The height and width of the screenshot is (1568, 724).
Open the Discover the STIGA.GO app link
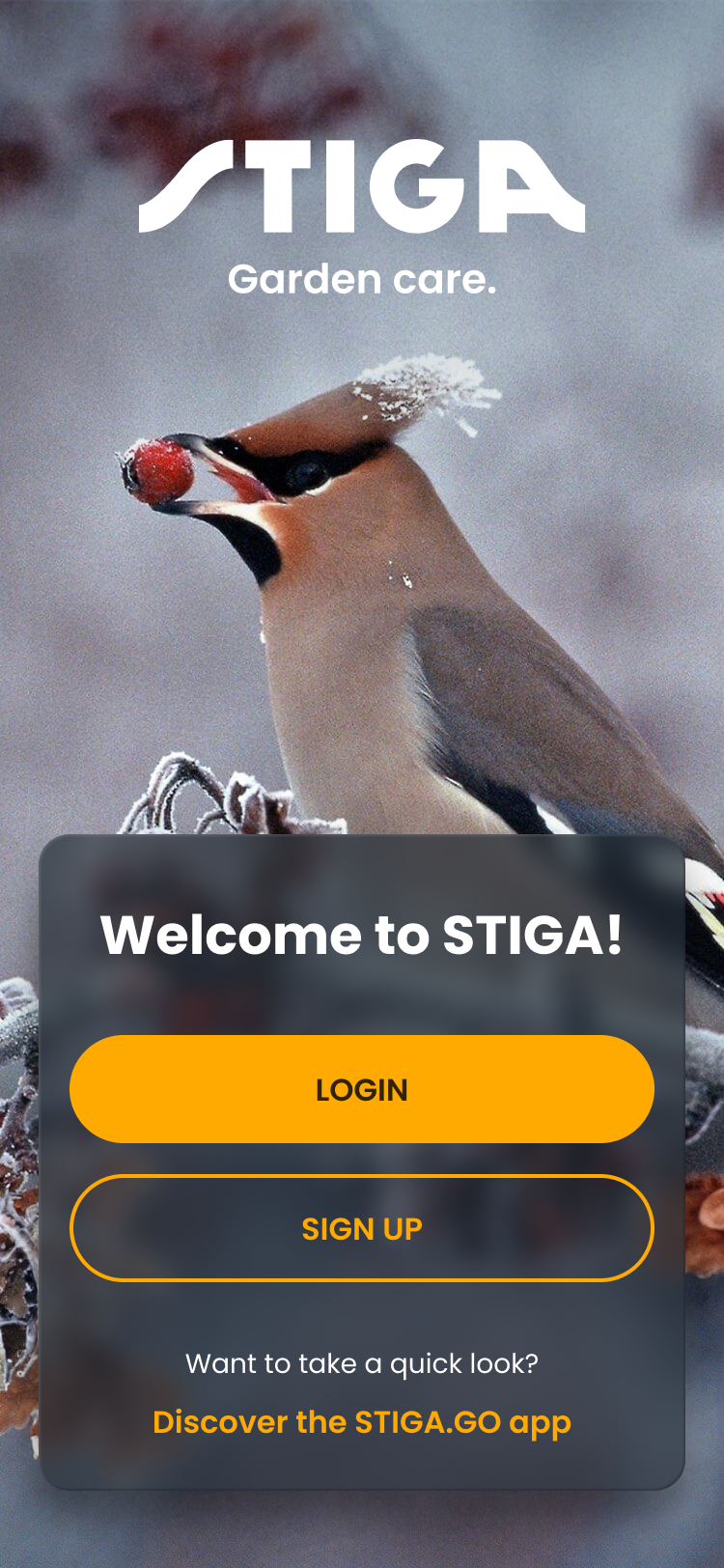click(362, 1422)
